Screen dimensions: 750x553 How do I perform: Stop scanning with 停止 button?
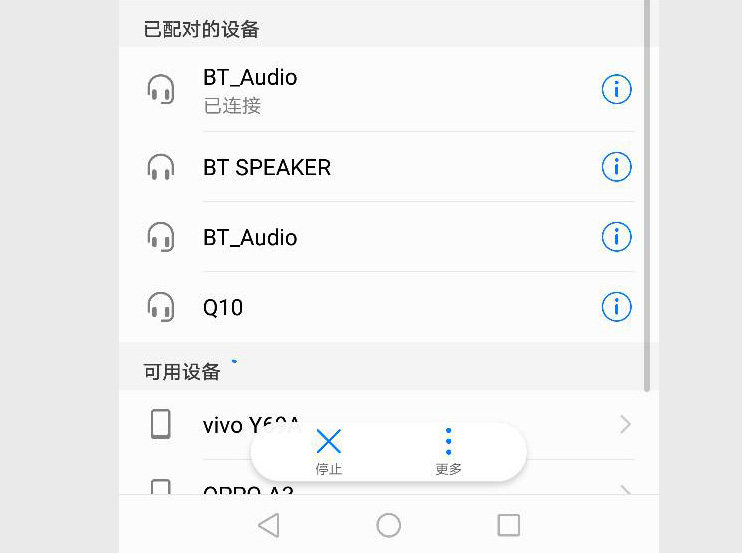(x=329, y=452)
